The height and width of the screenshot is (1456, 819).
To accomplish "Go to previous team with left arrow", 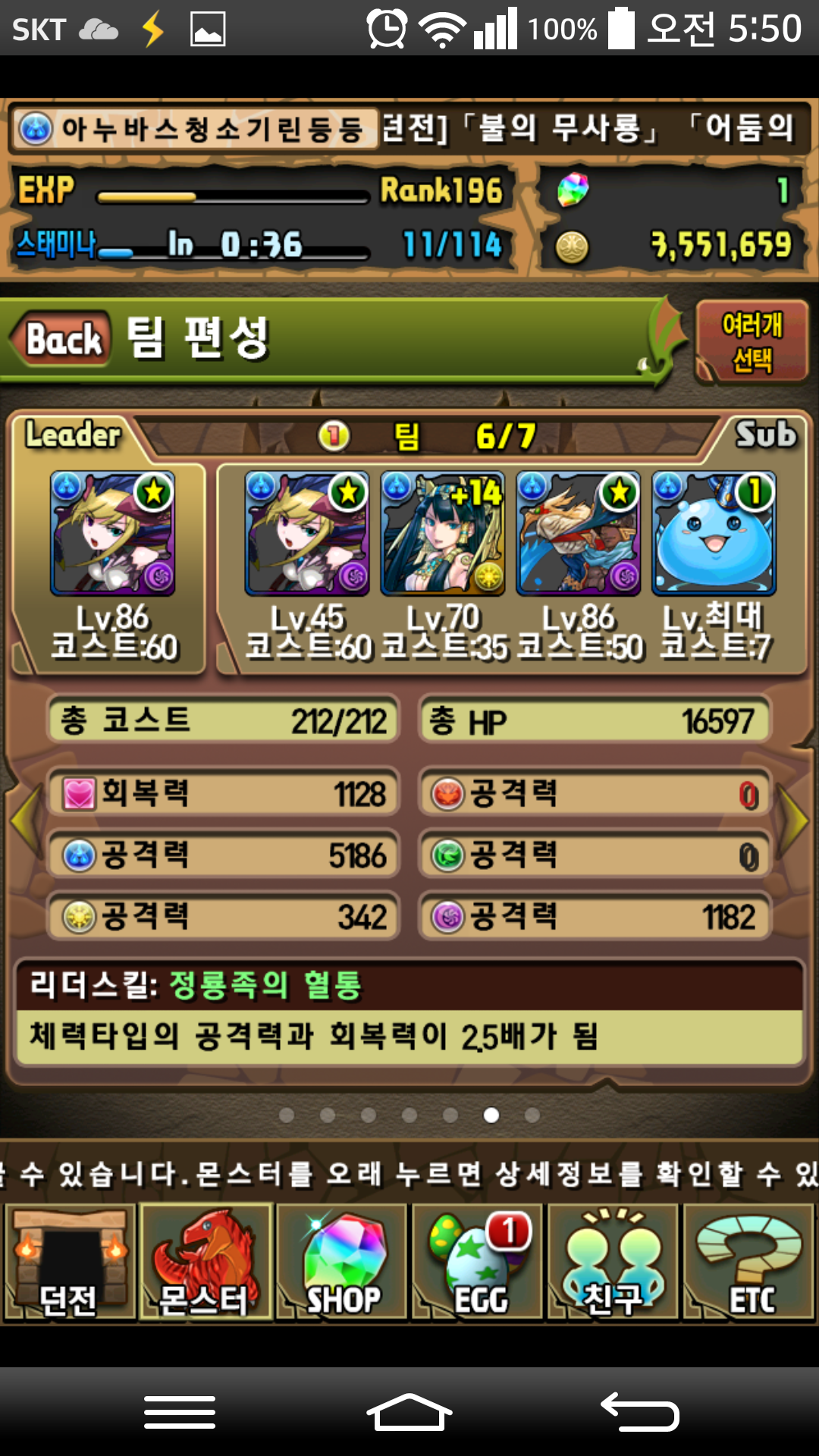I will tap(24, 821).
